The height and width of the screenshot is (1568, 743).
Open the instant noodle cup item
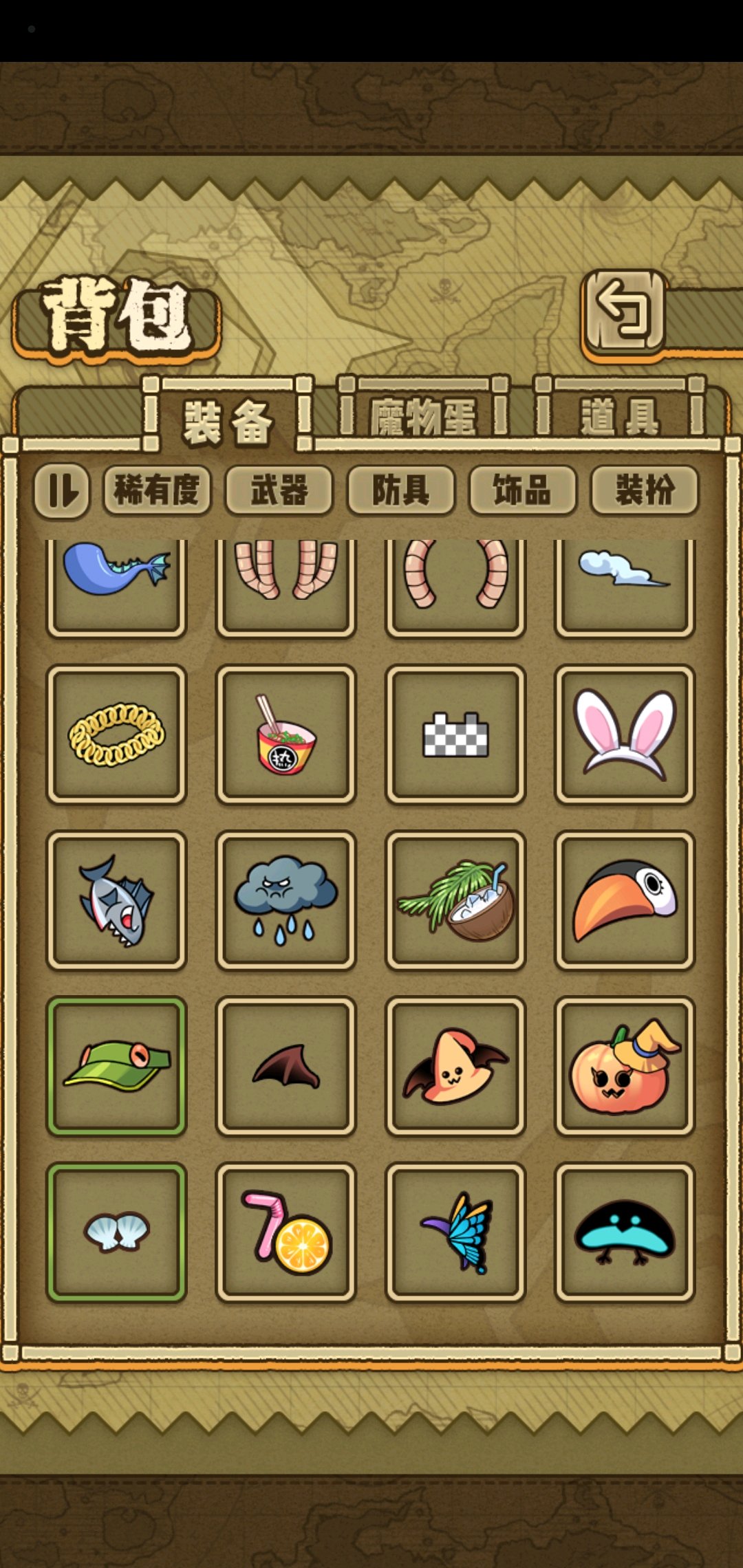coord(286,734)
